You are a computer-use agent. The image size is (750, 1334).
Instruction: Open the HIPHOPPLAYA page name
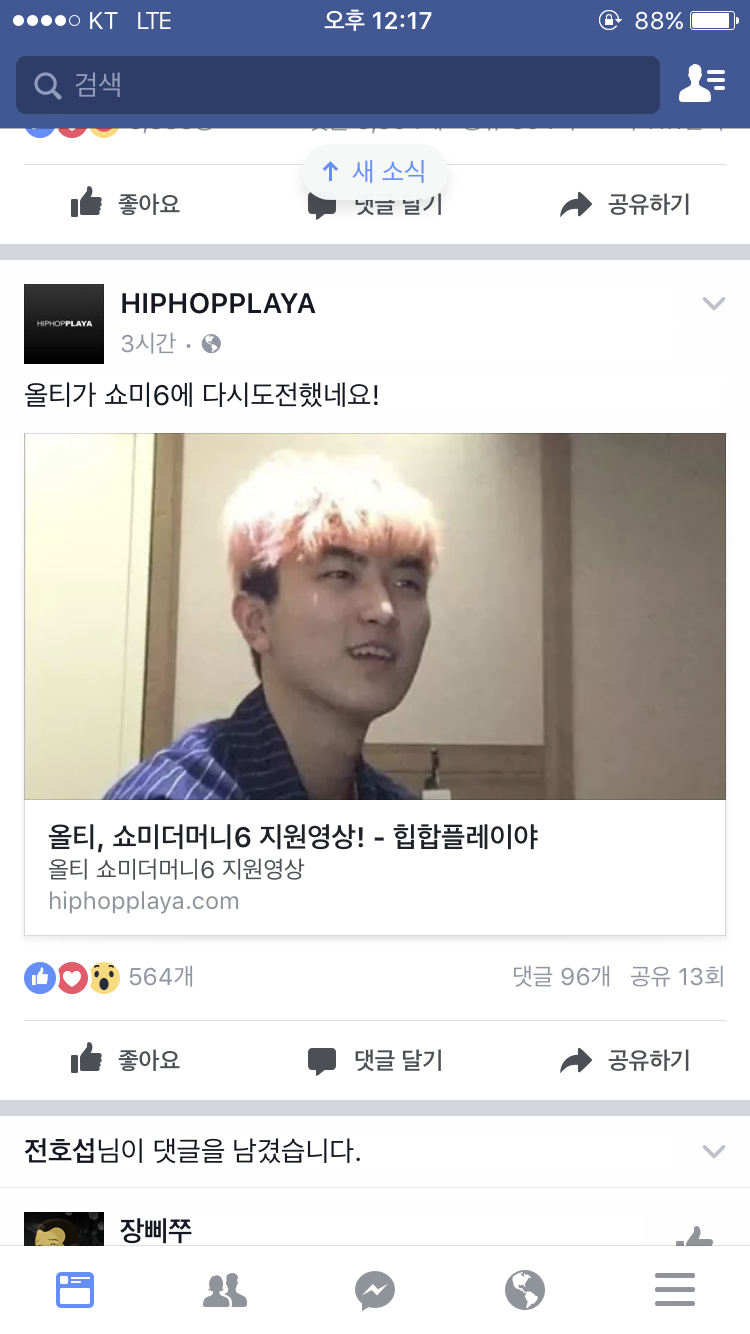[218, 304]
